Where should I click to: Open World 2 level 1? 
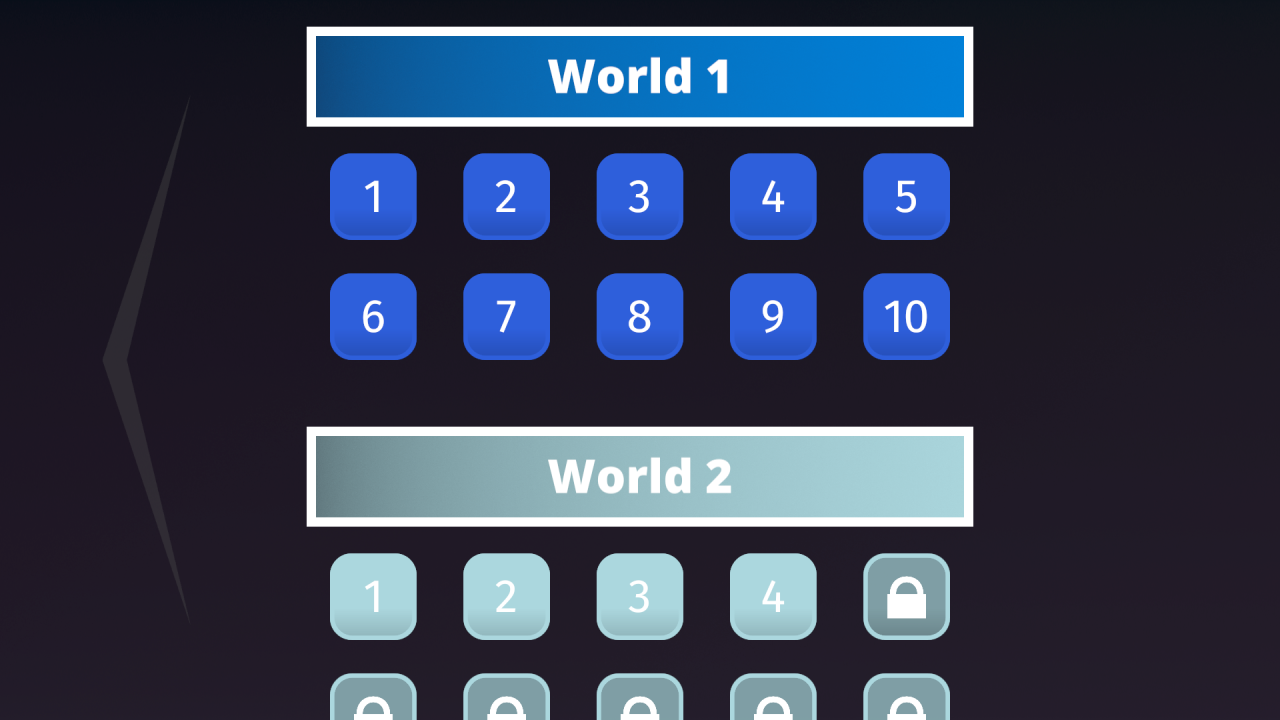click(x=373, y=597)
